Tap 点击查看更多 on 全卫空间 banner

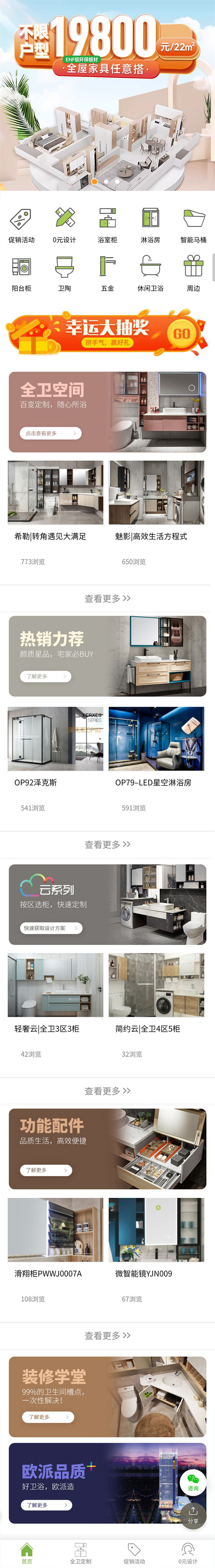pyautogui.click(x=50, y=433)
